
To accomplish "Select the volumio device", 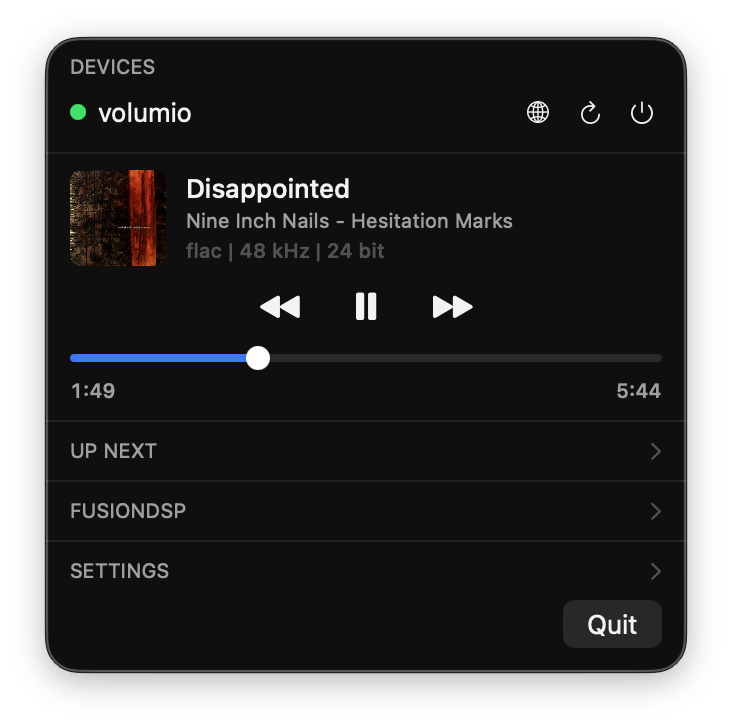I will pos(144,113).
